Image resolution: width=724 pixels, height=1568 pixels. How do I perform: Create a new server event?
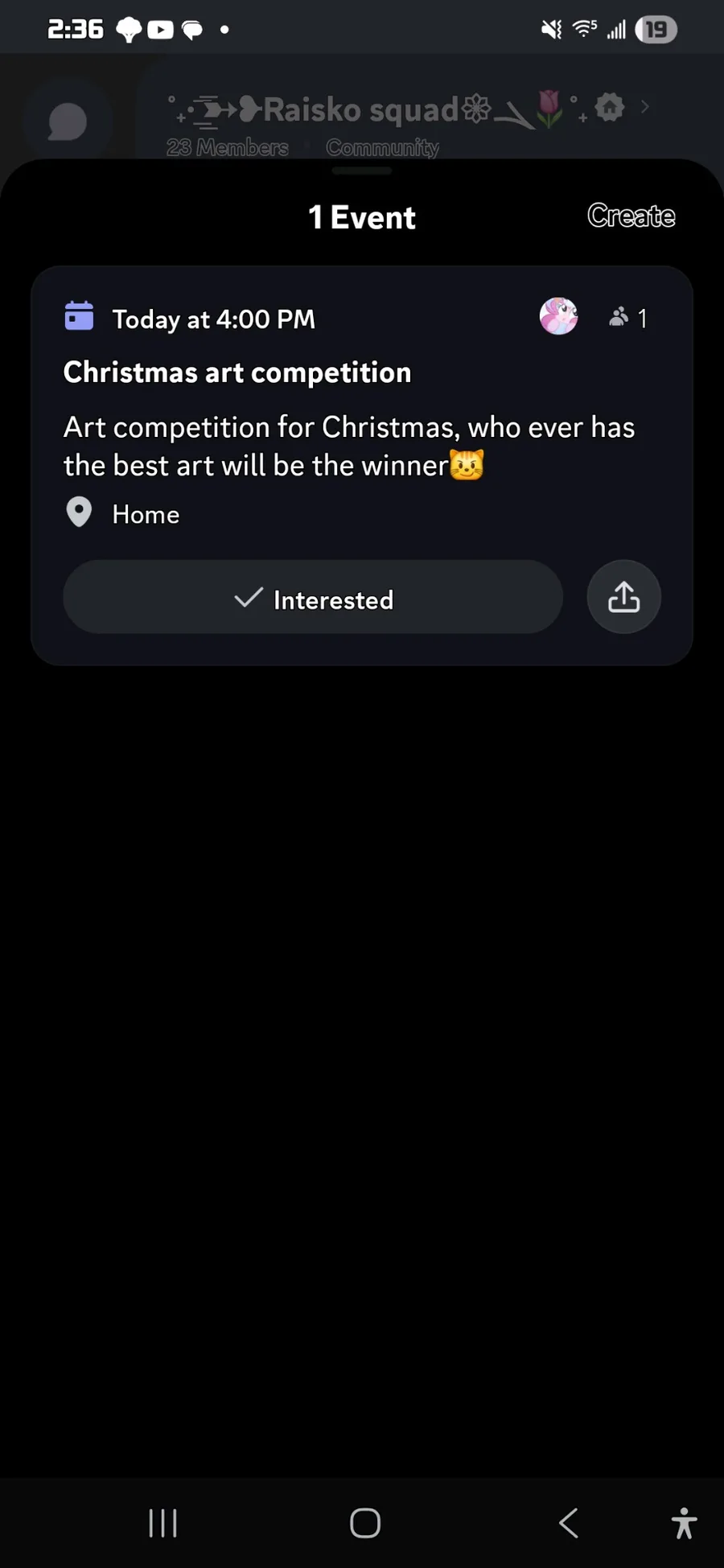click(x=631, y=216)
